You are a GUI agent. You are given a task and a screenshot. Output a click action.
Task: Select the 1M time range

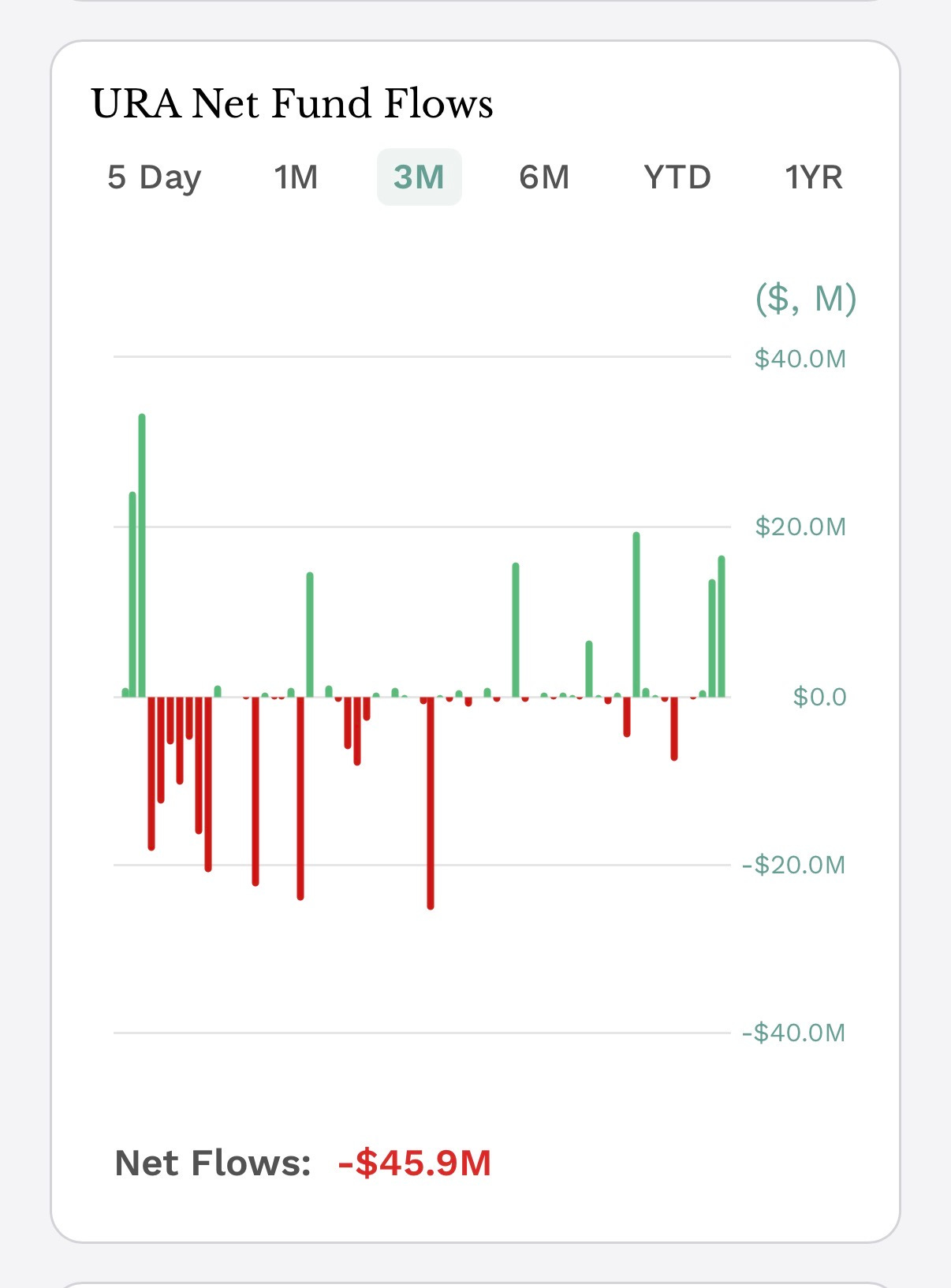(x=296, y=177)
